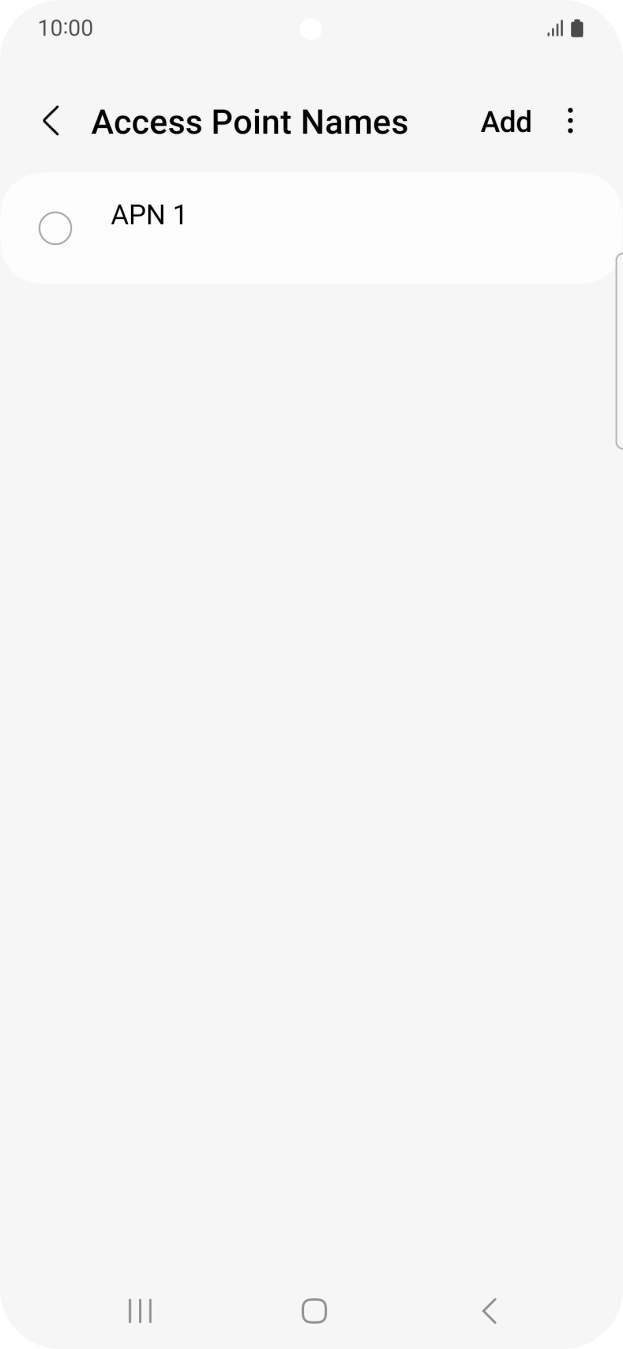Open recent apps from navigation bar
Image resolution: width=623 pixels, height=1349 pixels.
click(140, 1310)
